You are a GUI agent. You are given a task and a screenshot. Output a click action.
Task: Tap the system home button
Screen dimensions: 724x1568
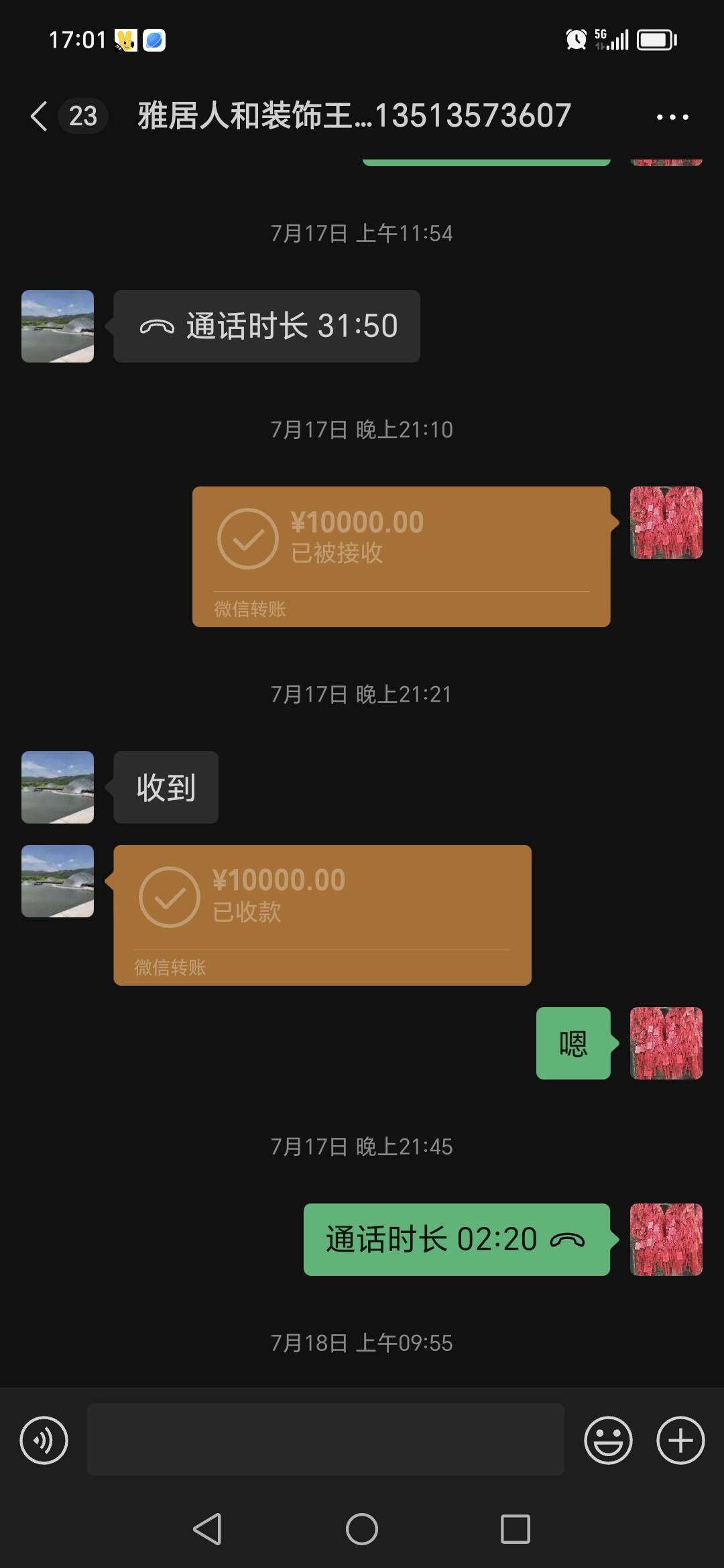[362, 1529]
